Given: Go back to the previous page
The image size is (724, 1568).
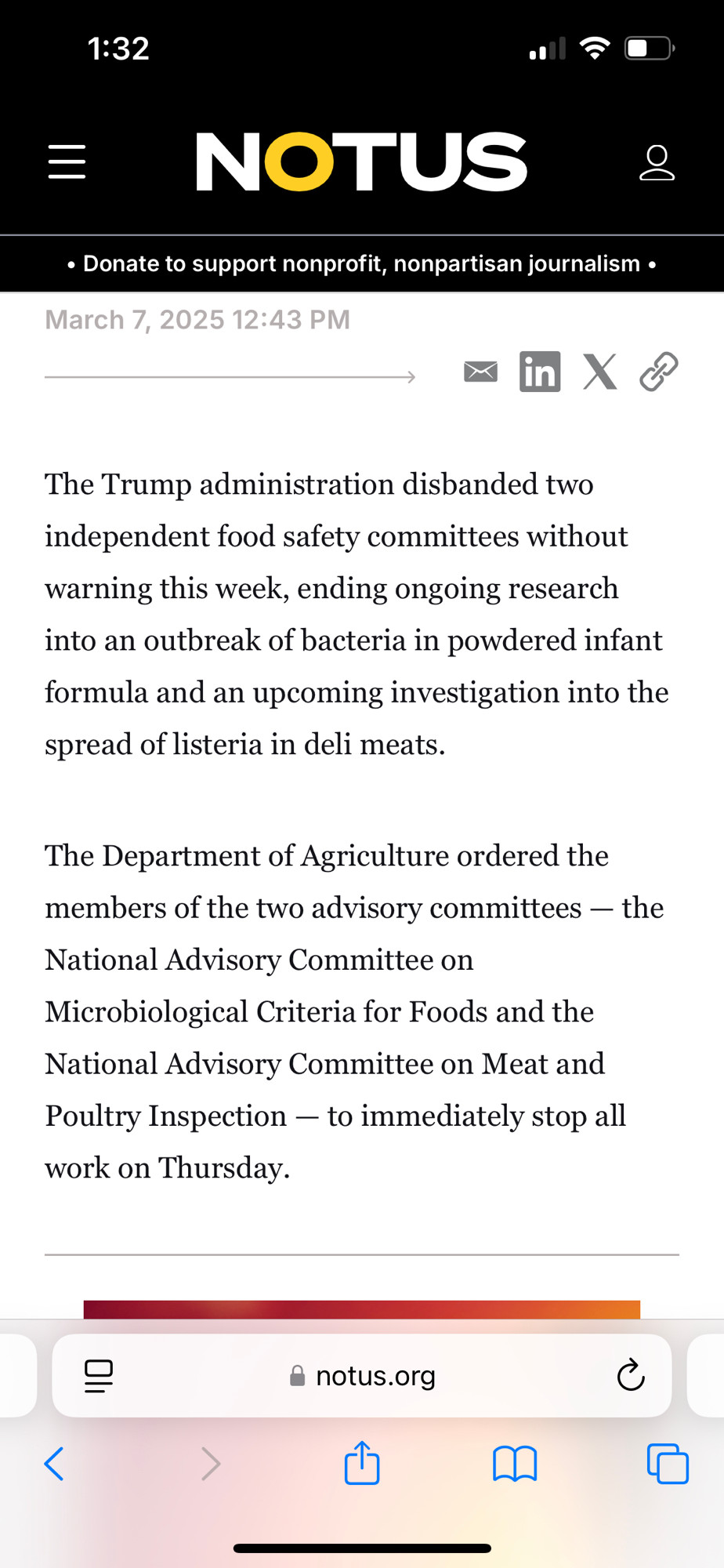Looking at the screenshot, I should (x=54, y=1463).
